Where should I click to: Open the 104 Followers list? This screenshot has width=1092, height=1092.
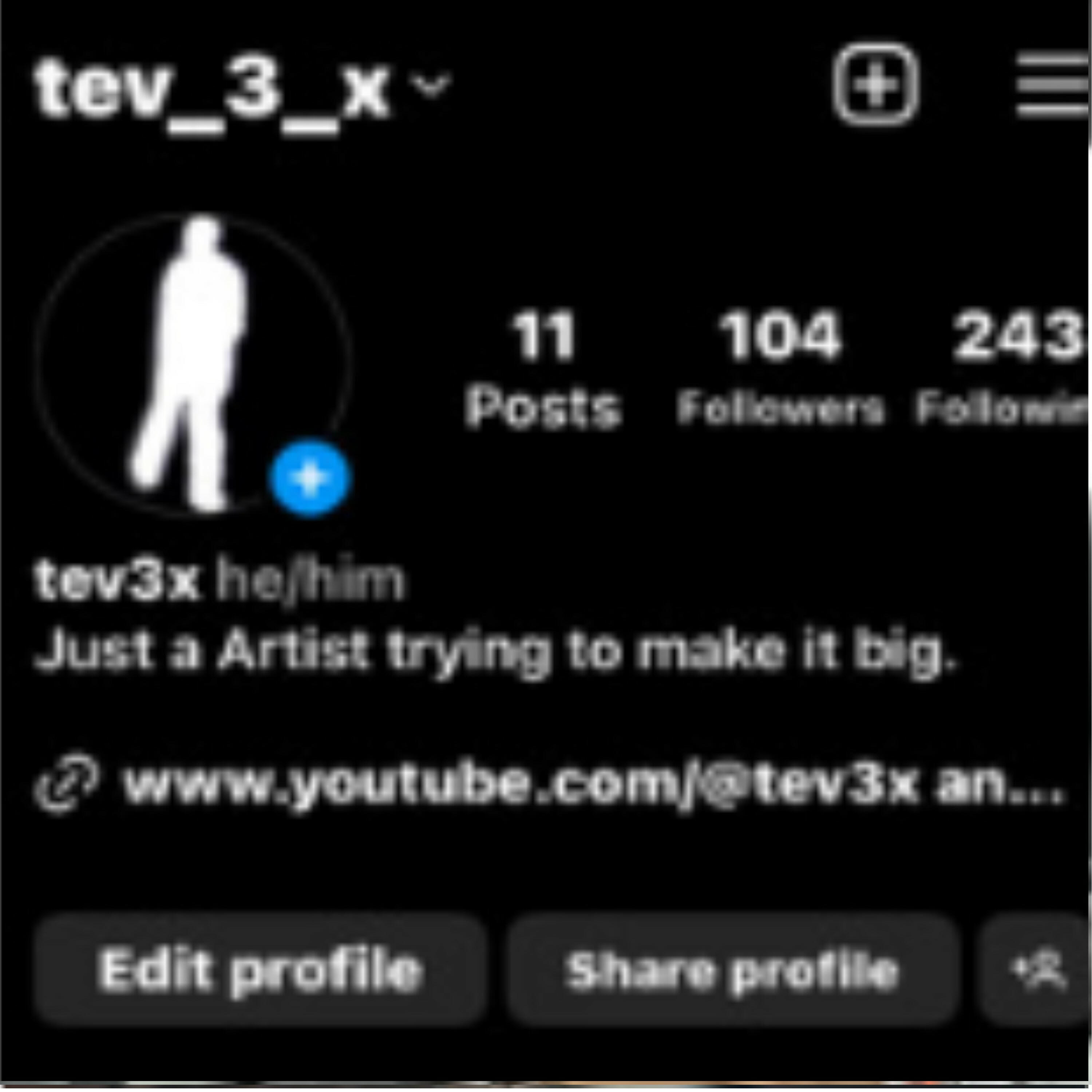[x=780, y=367]
